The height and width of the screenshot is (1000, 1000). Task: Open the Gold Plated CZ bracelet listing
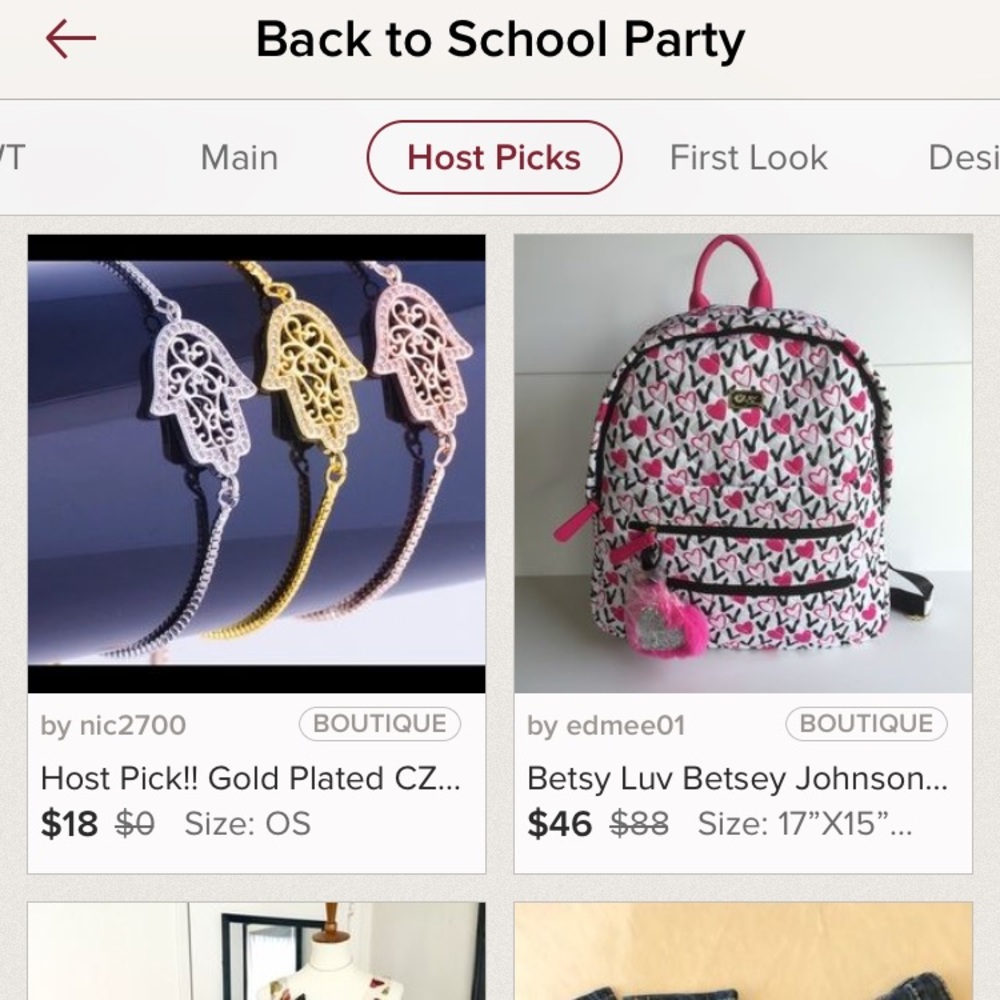click(x=256, y=463)
